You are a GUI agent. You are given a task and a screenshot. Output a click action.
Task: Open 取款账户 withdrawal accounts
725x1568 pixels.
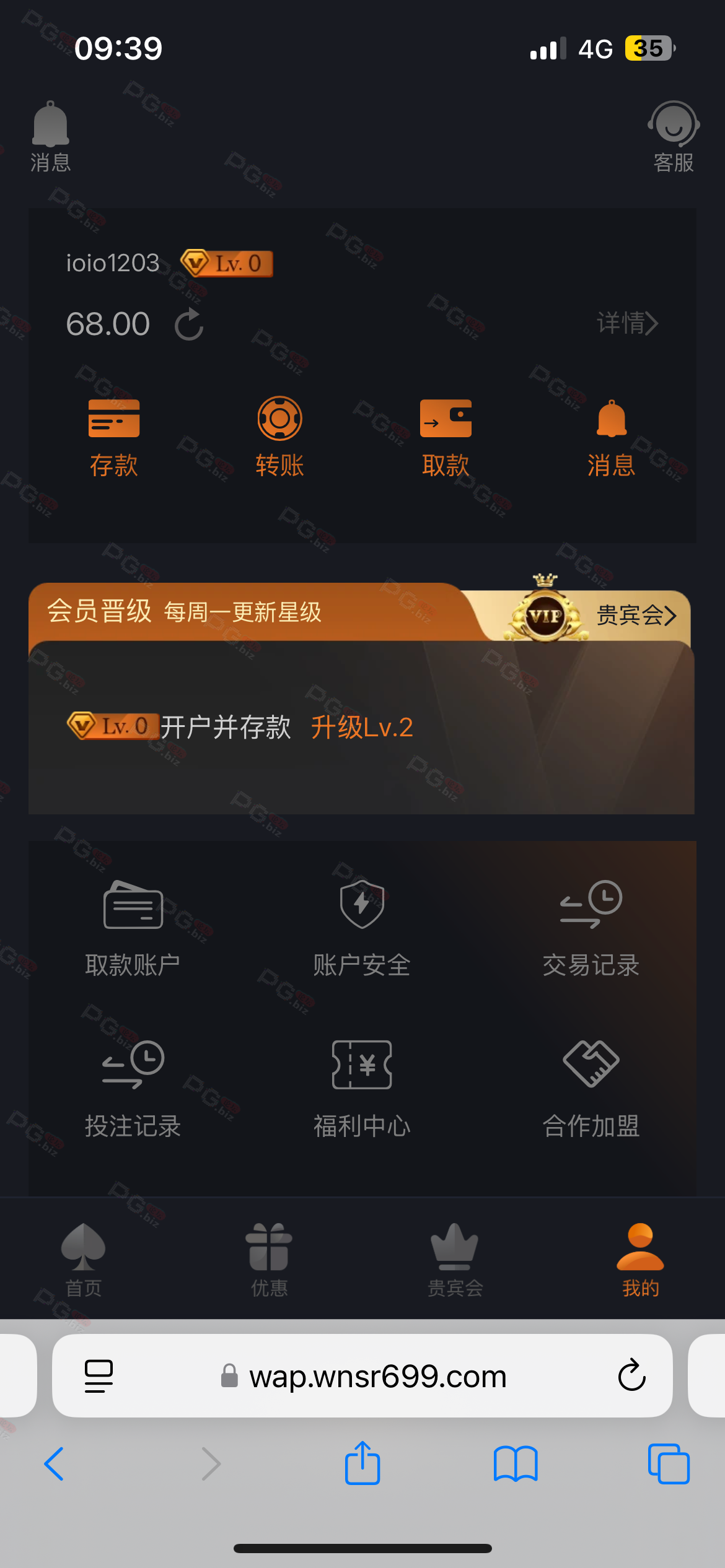coord(133,928)
